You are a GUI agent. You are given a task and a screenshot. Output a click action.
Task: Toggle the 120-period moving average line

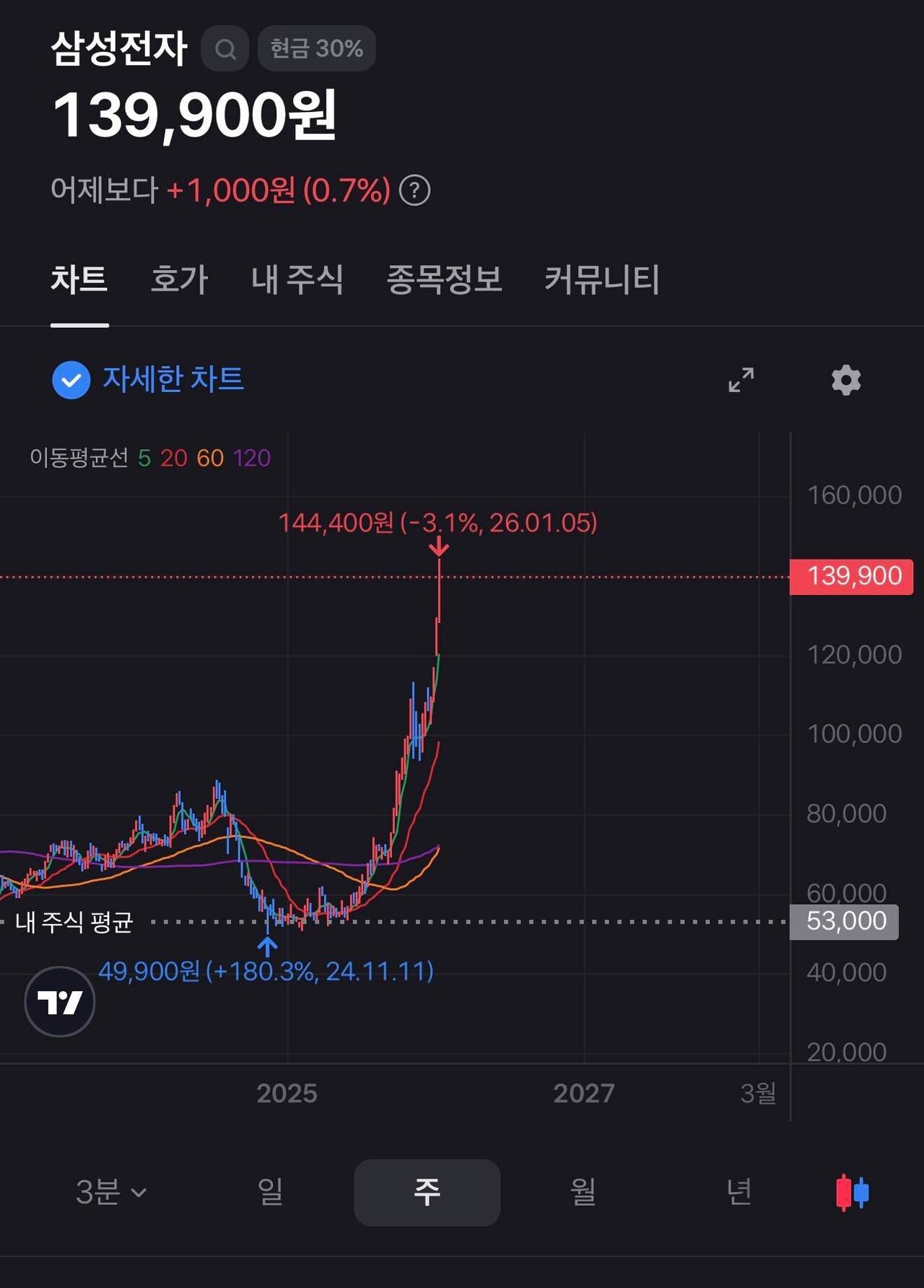[x=250, y=458]
